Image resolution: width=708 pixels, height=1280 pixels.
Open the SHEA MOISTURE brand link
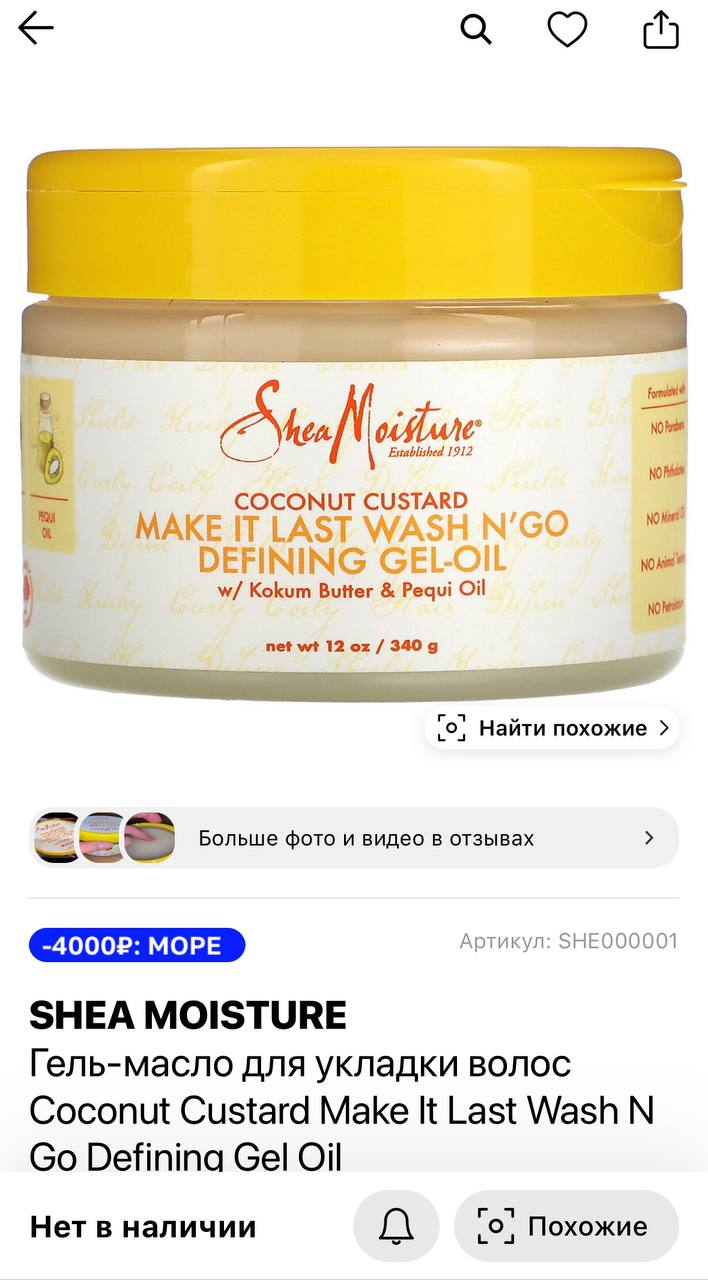pyautogui.click(x=188, y=1015)
